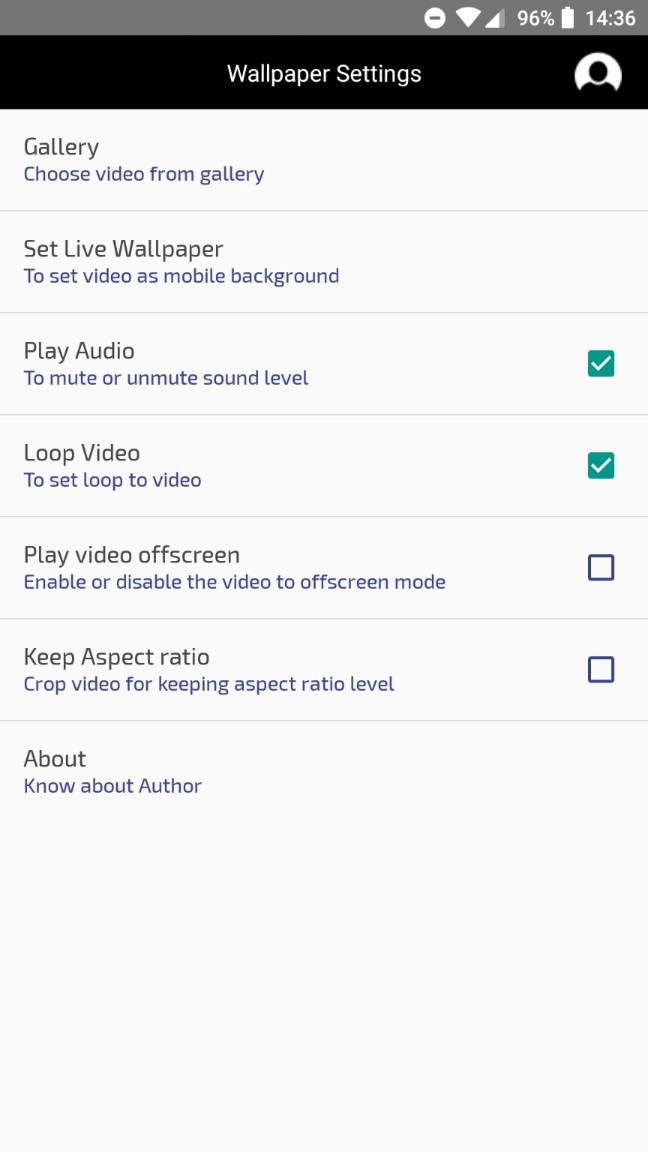Enable Play video offscreen checkbox
This screenshot has width=648, height=1152.
[601, 568]
